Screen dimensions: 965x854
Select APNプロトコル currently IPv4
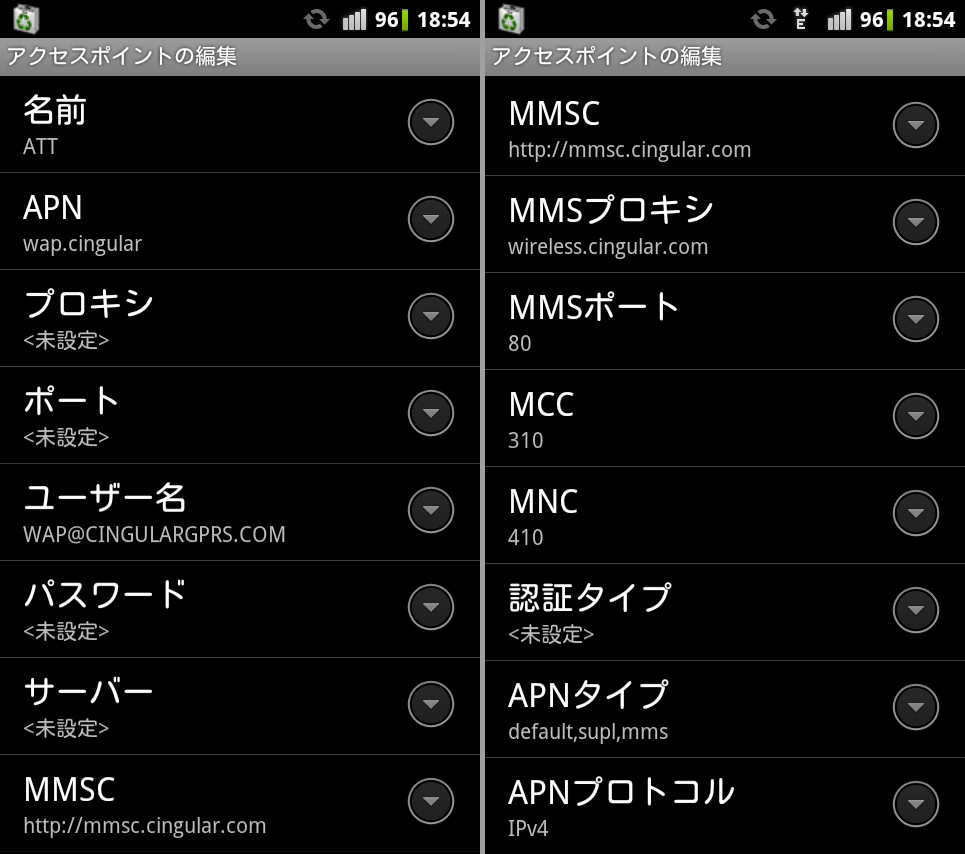724,805
